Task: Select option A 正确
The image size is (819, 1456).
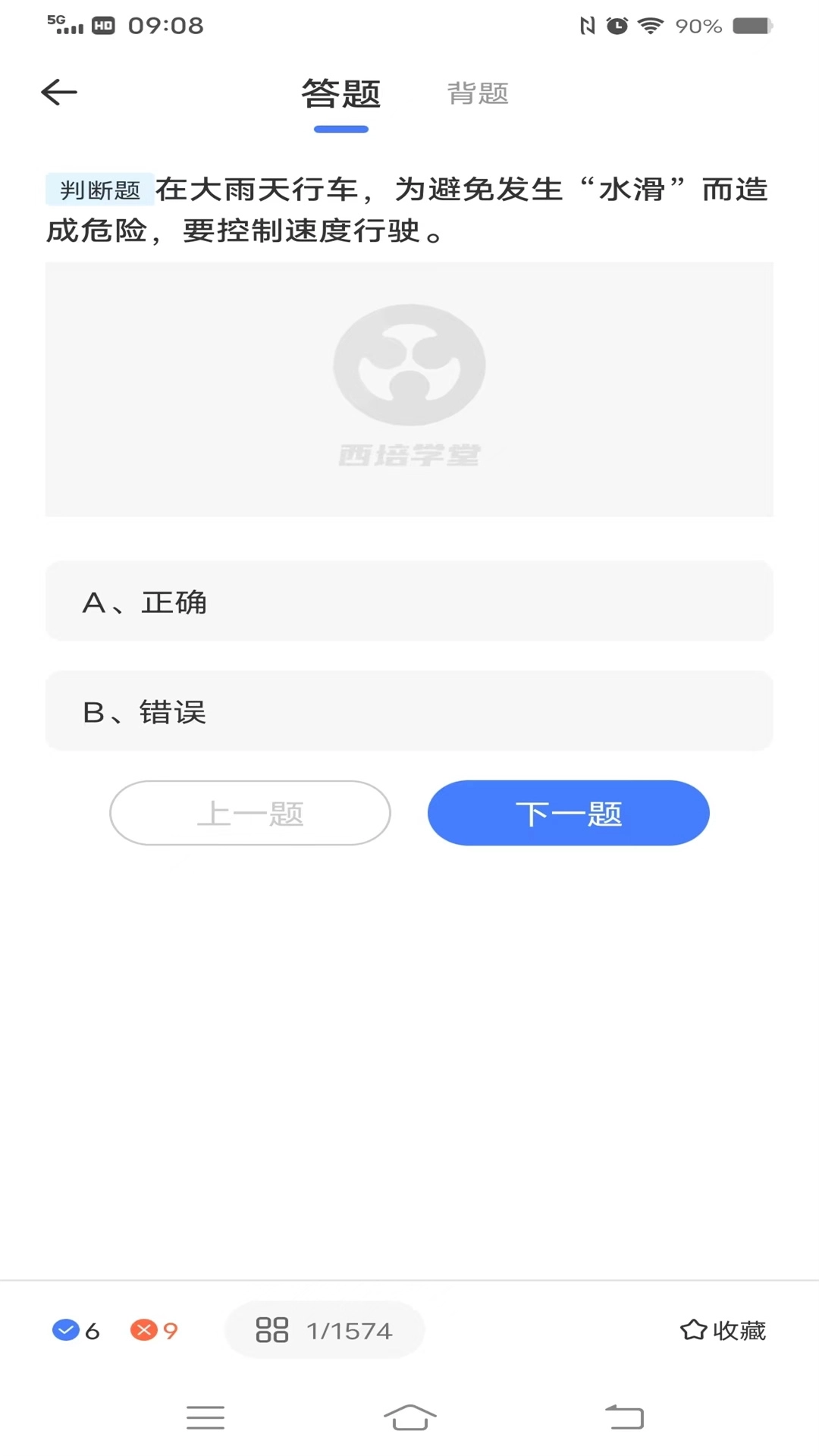Action: (409, 601)
